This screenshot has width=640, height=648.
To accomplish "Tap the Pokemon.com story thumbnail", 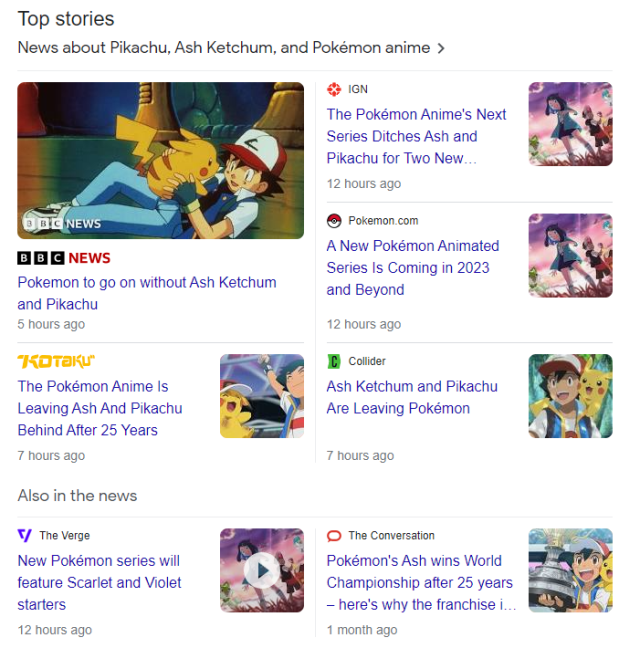I will point(570,255).
